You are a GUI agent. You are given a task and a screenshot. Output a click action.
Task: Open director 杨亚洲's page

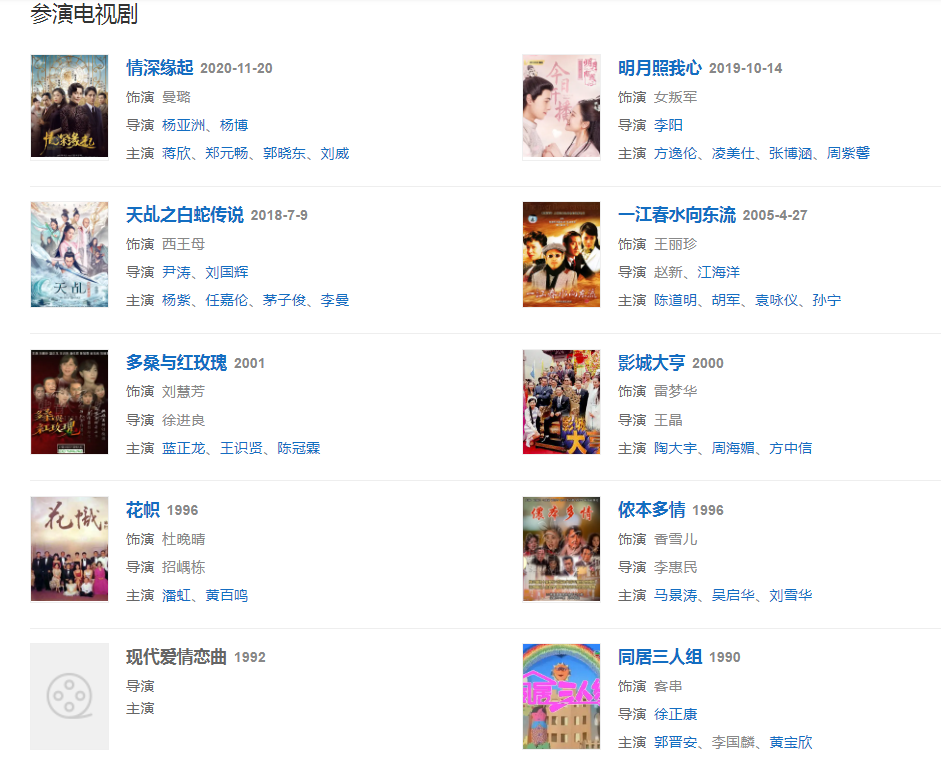coord(183,125)
